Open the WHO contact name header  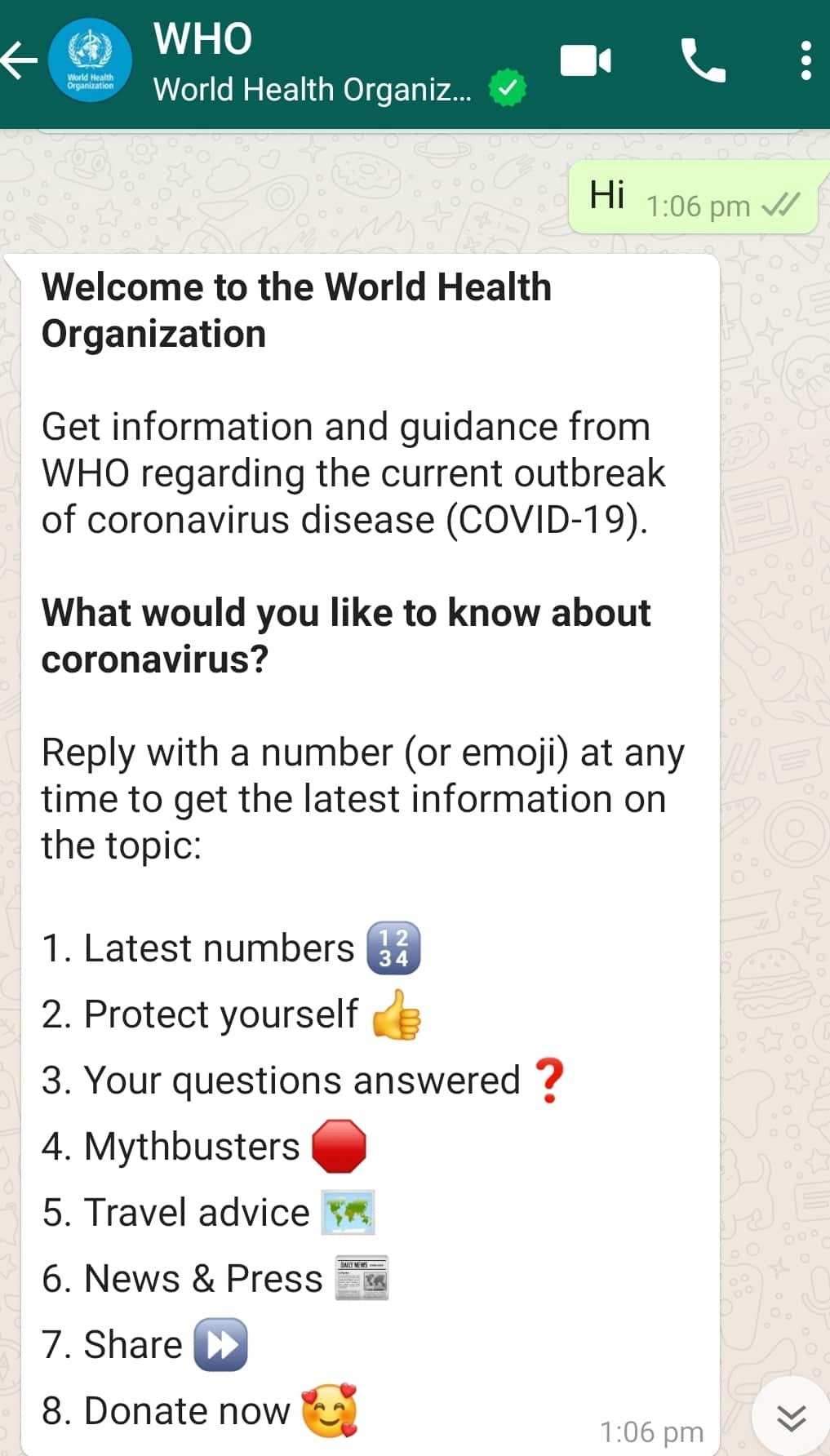(202, 38)
